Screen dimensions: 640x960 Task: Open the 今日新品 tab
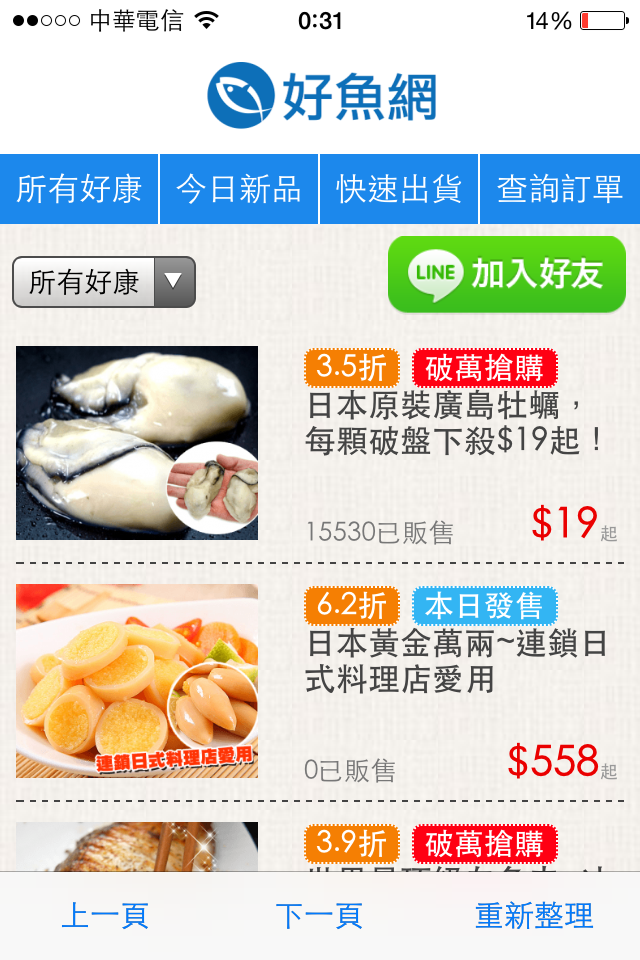pyautogui.click(x=239, y=189)
